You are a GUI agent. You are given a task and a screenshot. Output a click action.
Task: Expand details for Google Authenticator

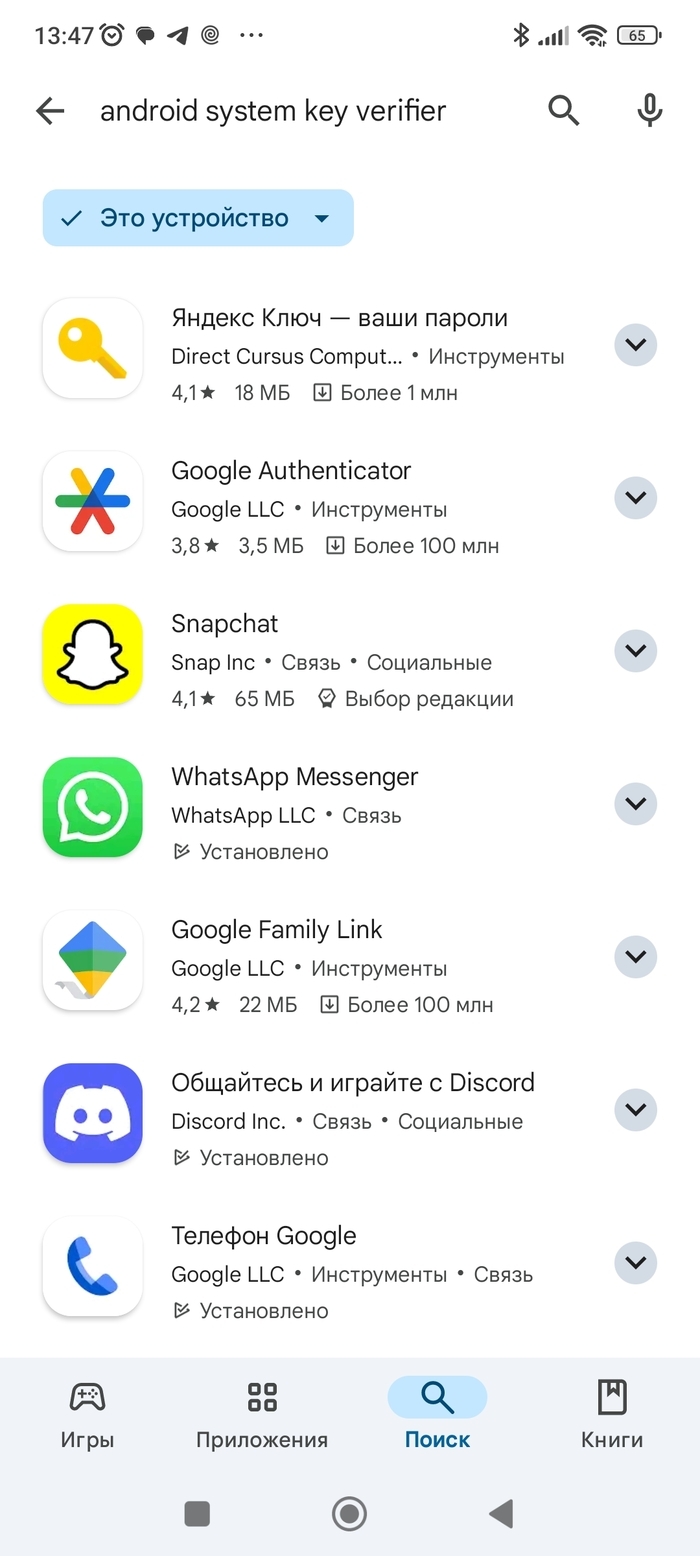pyautogui.click(x=635, y=498)
